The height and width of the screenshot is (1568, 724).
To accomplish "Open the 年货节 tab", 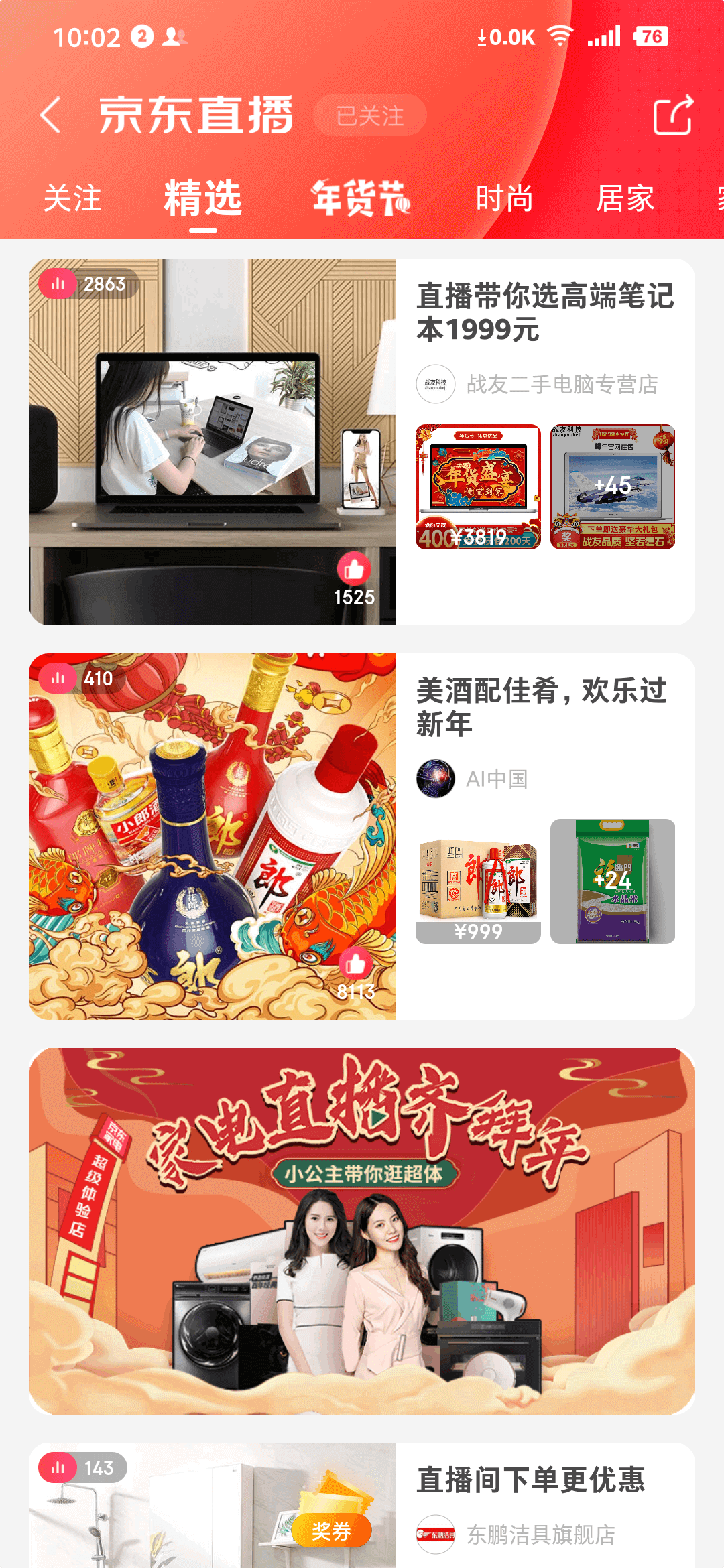I will [x=360, y=198].
